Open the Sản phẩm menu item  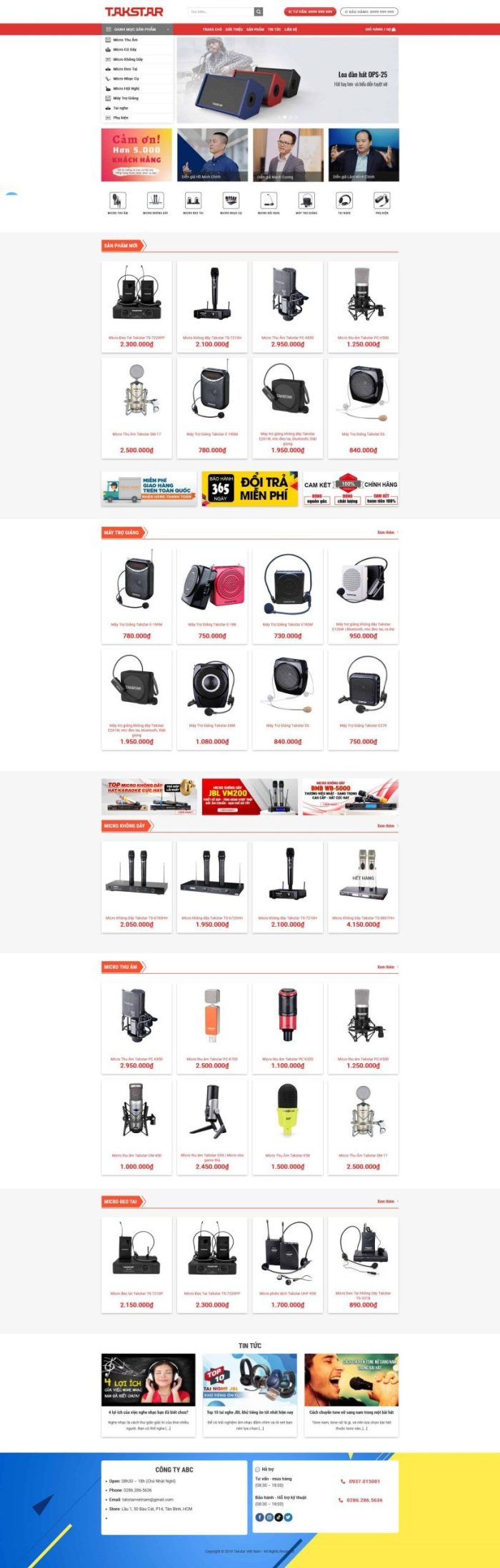[255, 29]
